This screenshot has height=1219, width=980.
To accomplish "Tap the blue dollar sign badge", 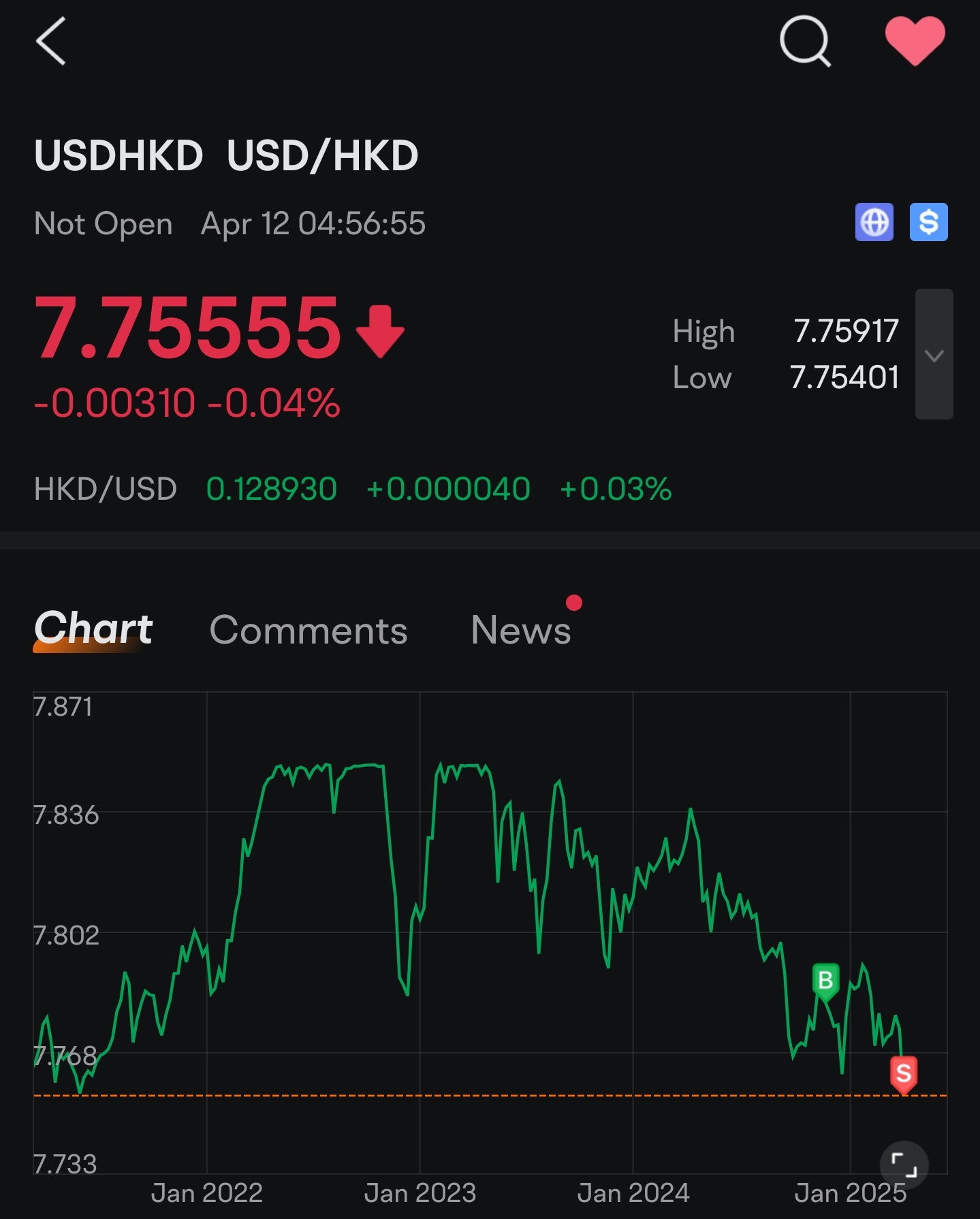I will tap(928, 222).
